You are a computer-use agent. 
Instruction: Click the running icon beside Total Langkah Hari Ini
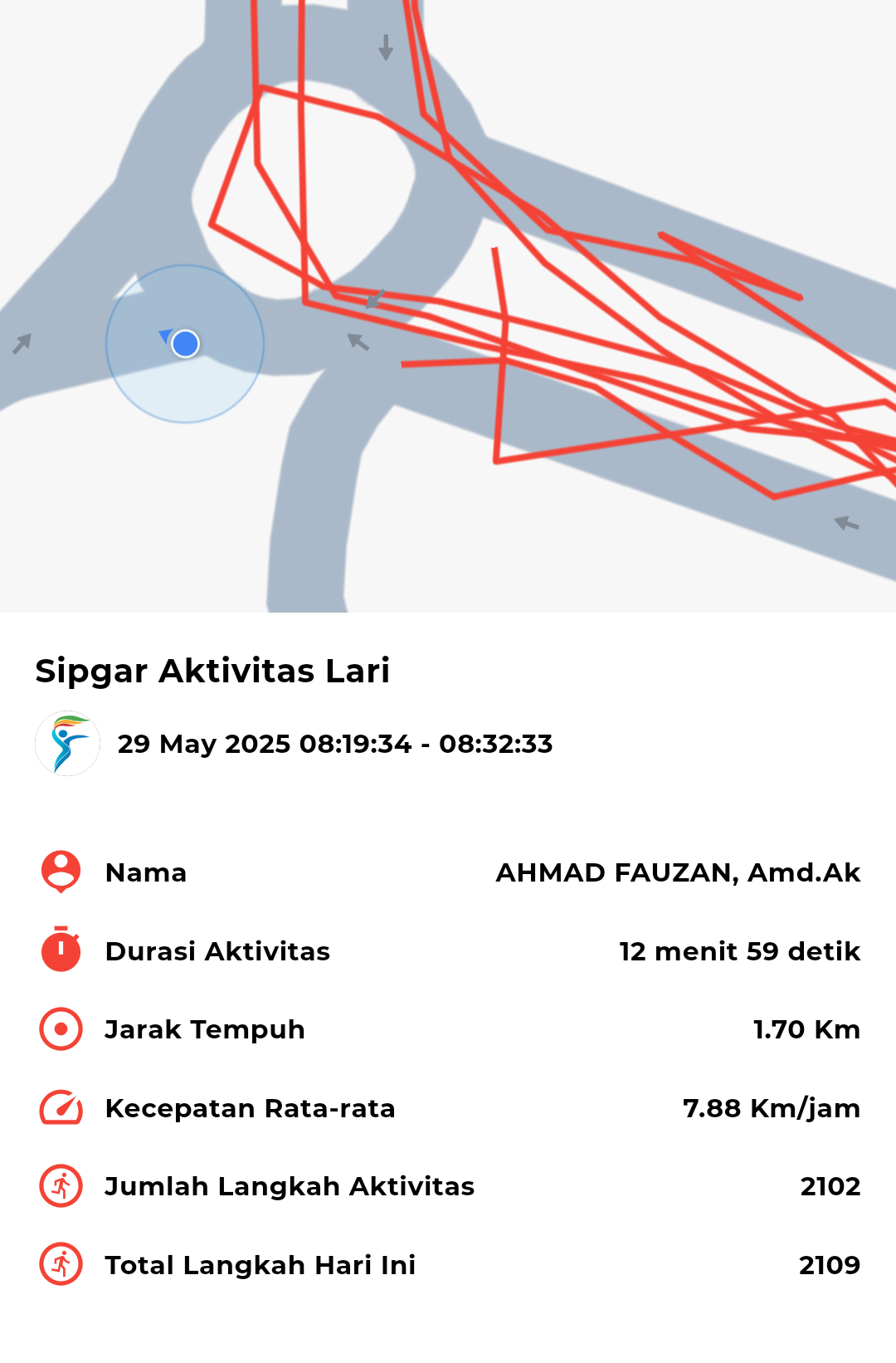point(59,1265)
